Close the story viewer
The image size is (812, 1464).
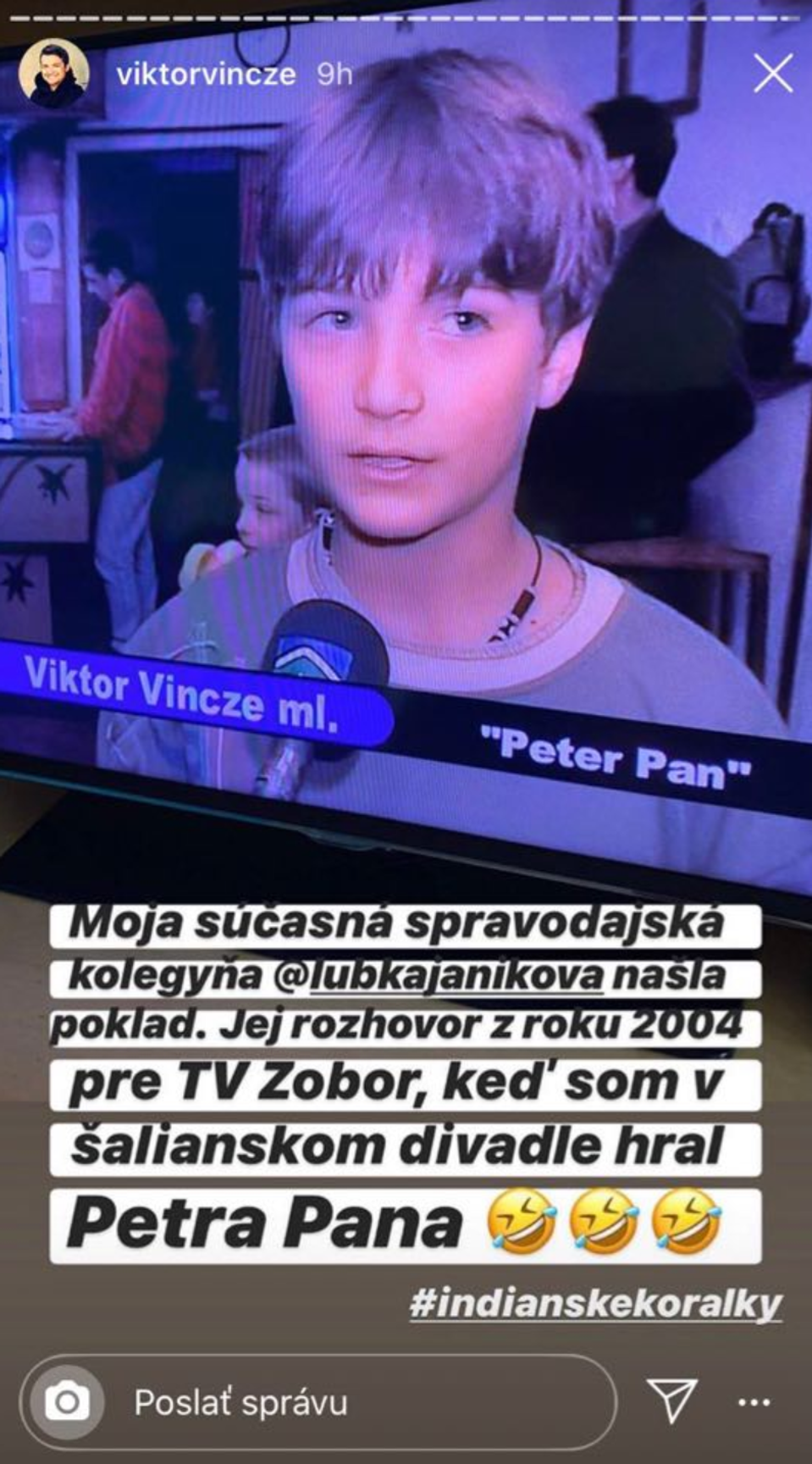click(772, 74)
